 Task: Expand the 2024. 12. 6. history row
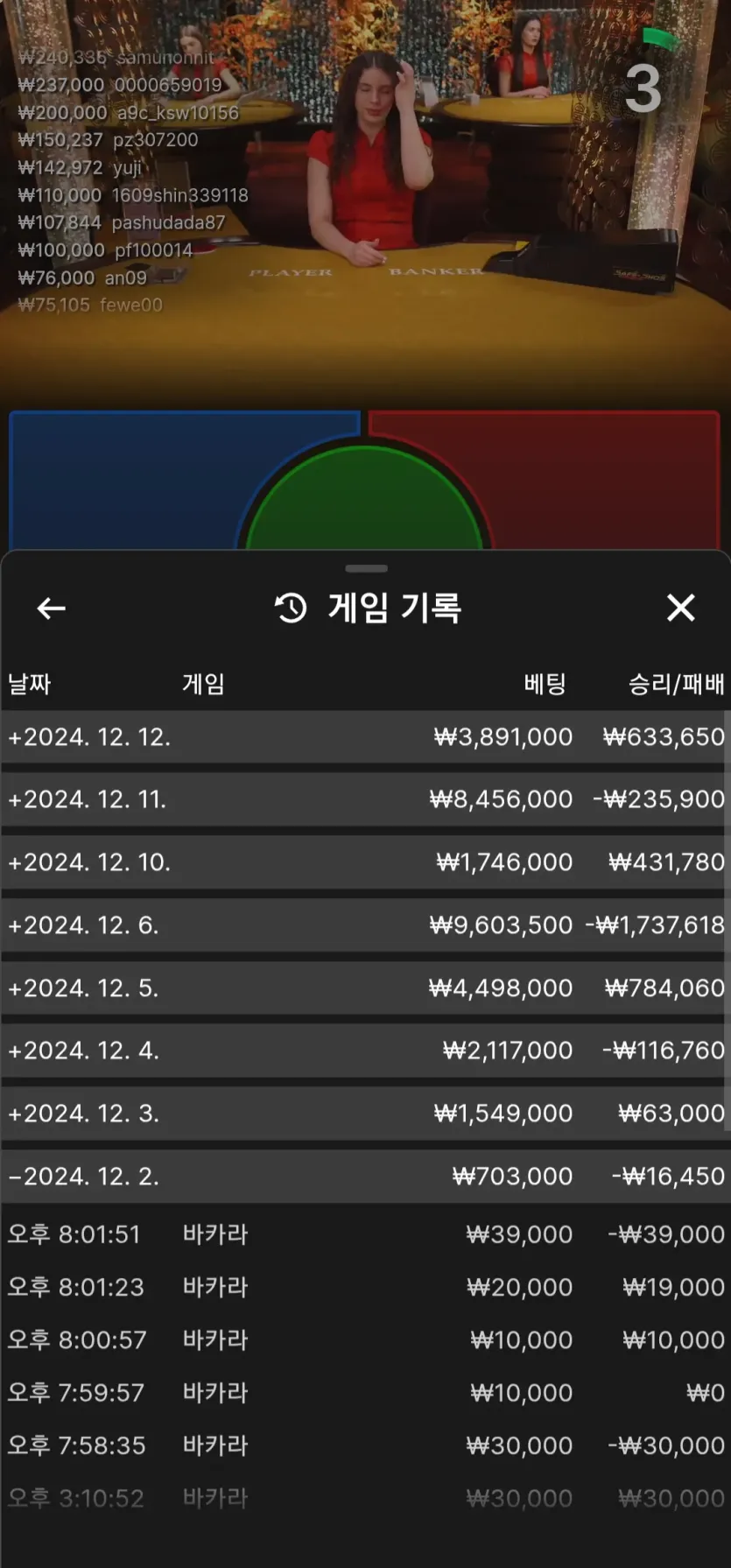click(364, 925)
